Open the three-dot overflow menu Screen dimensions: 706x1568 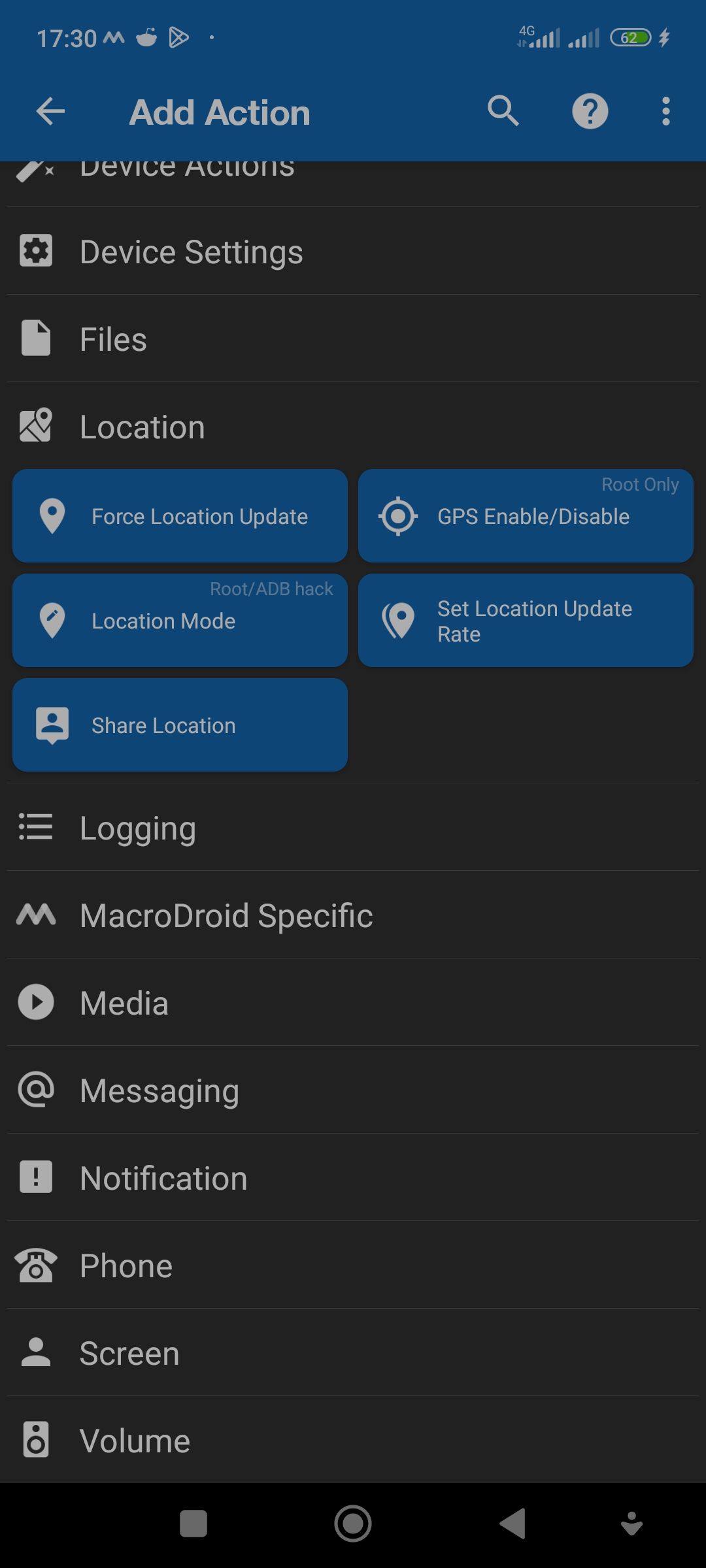click(x=665, y=112)
